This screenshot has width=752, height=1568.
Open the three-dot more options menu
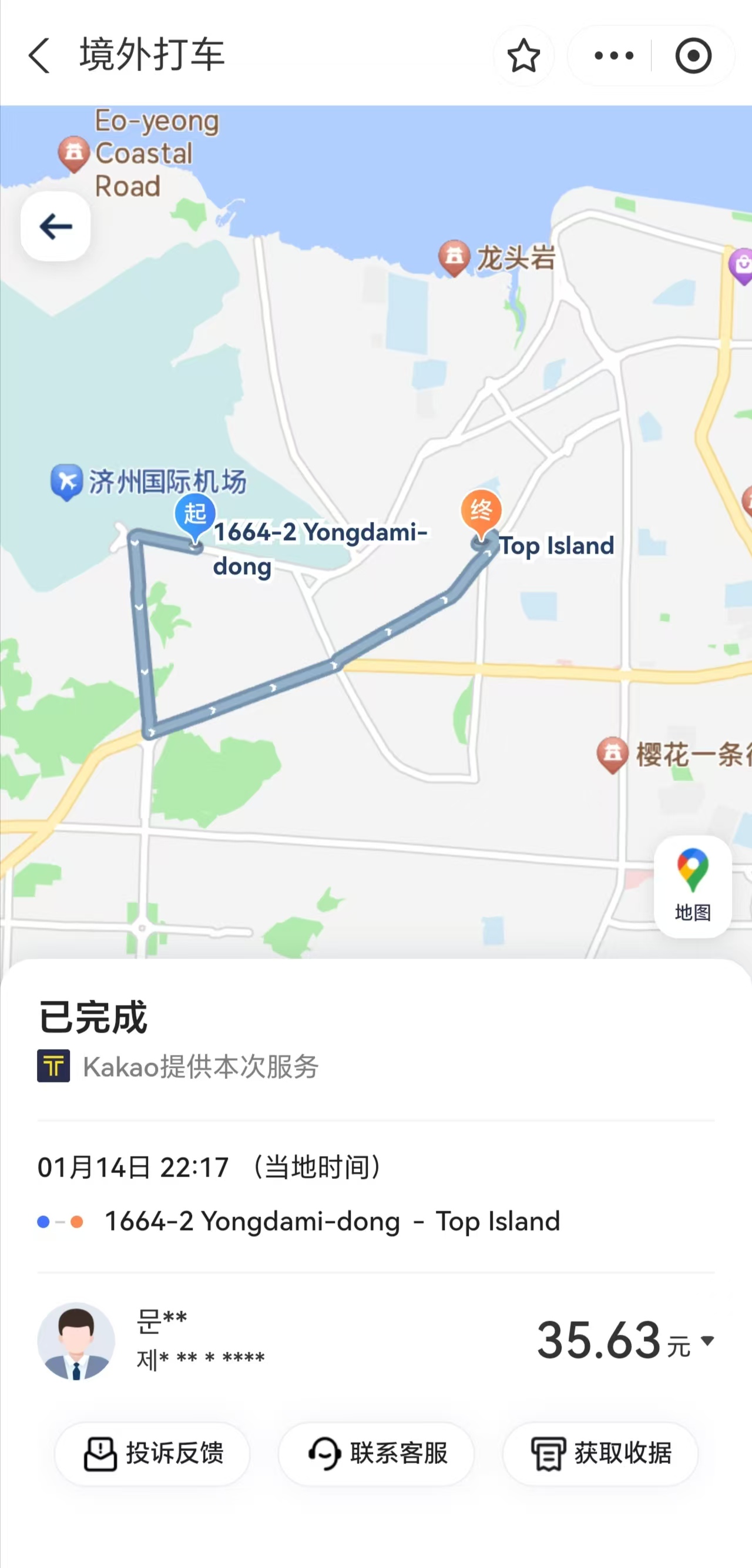pyautogui.click(x=613, y=55)
